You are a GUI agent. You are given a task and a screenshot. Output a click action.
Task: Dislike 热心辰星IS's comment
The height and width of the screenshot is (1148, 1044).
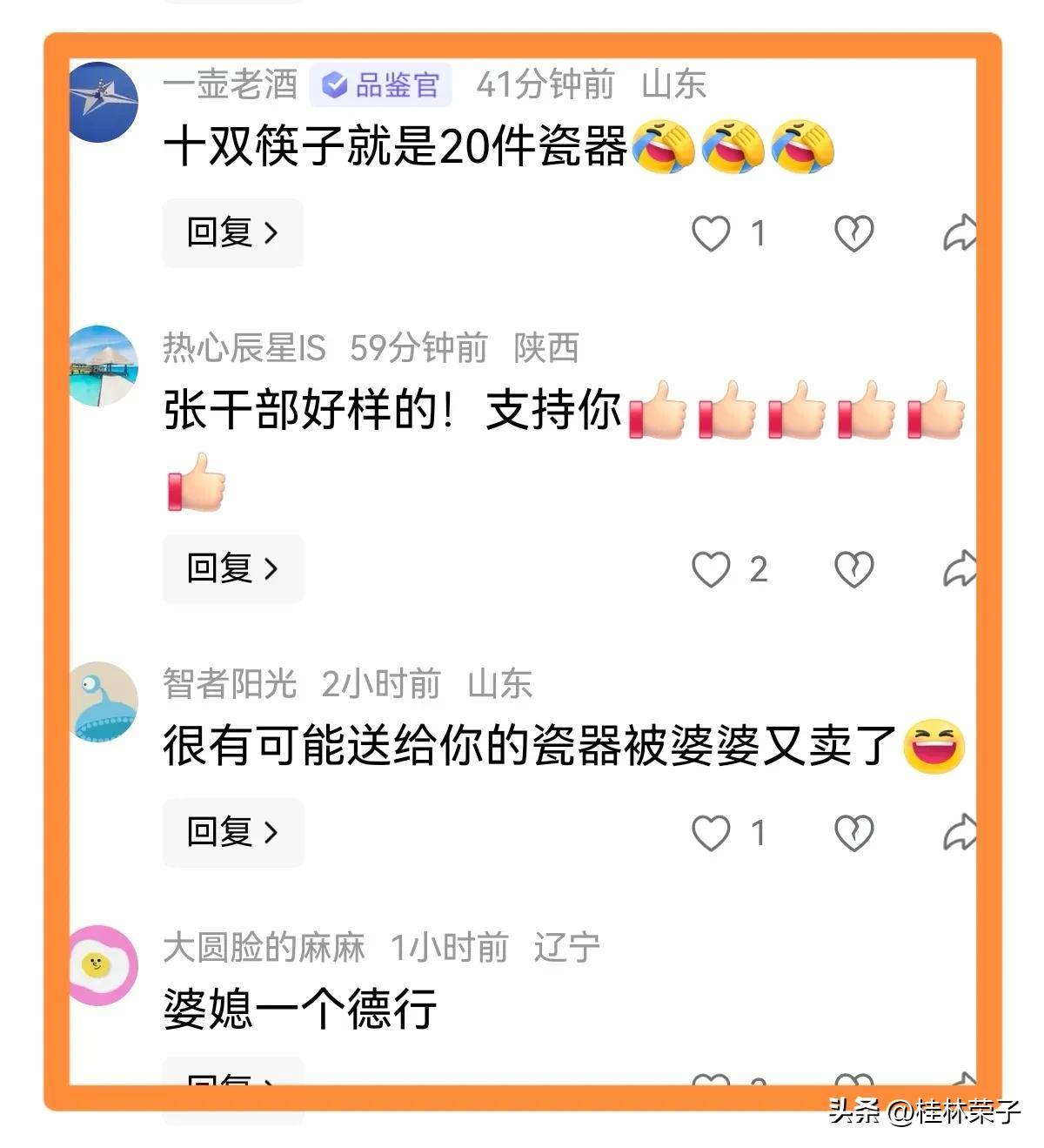(853, 569)
